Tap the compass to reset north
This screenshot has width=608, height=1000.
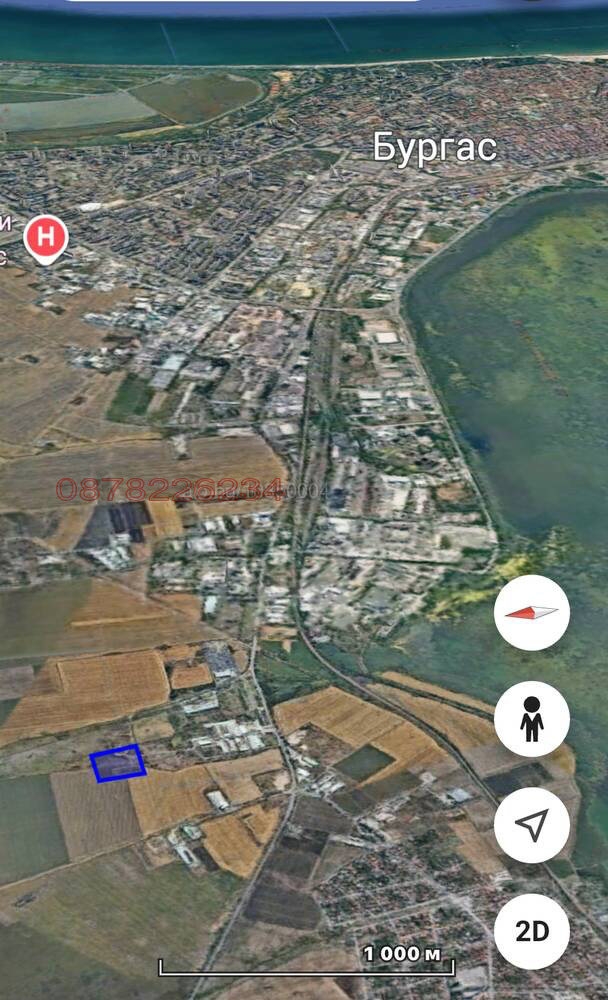tap(532, 612)
